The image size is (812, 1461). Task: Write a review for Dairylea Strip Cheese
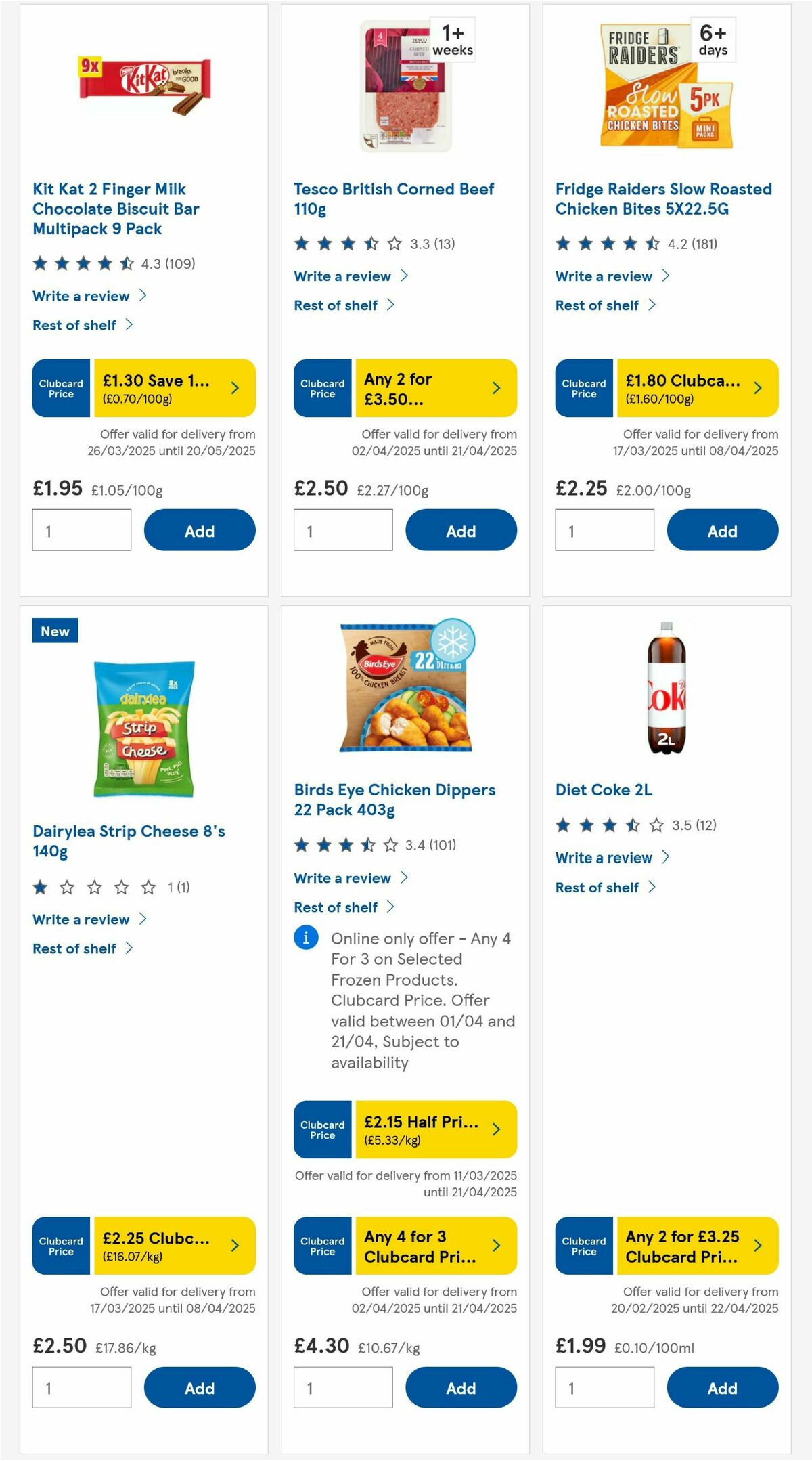pos(80,919)
